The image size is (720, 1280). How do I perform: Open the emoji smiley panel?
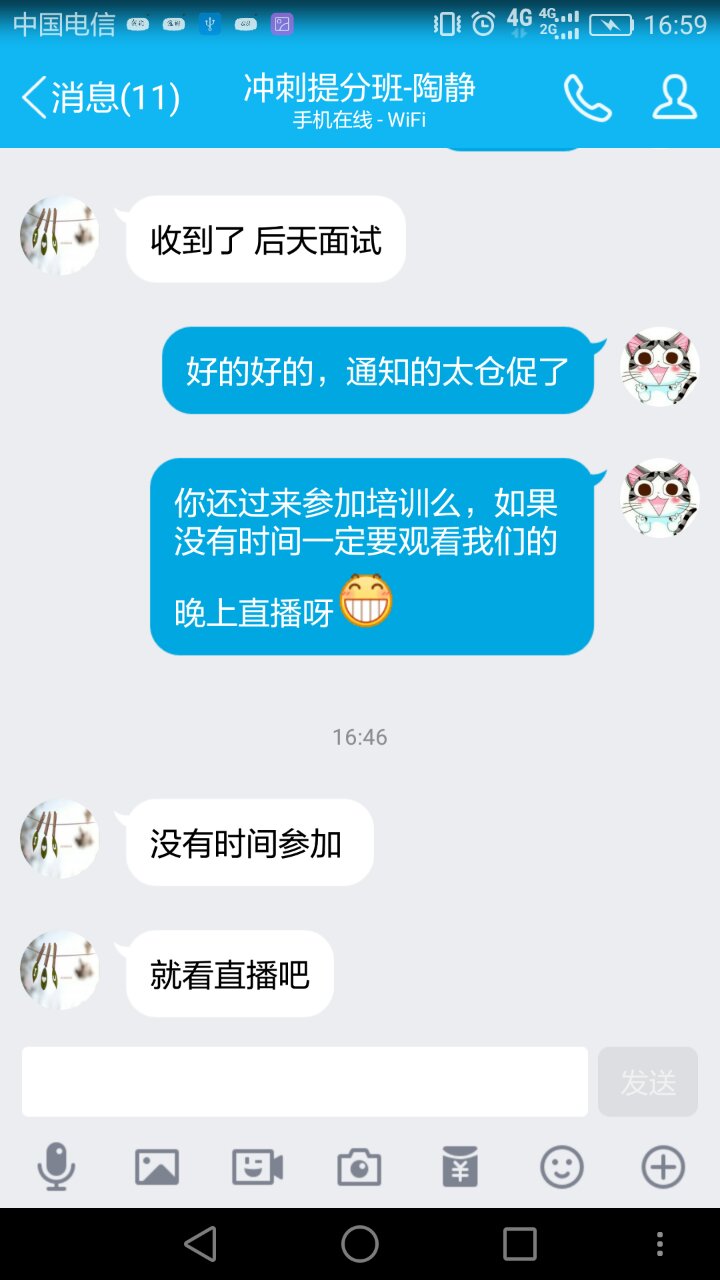pyautogui.click(x=561, y=1167)
